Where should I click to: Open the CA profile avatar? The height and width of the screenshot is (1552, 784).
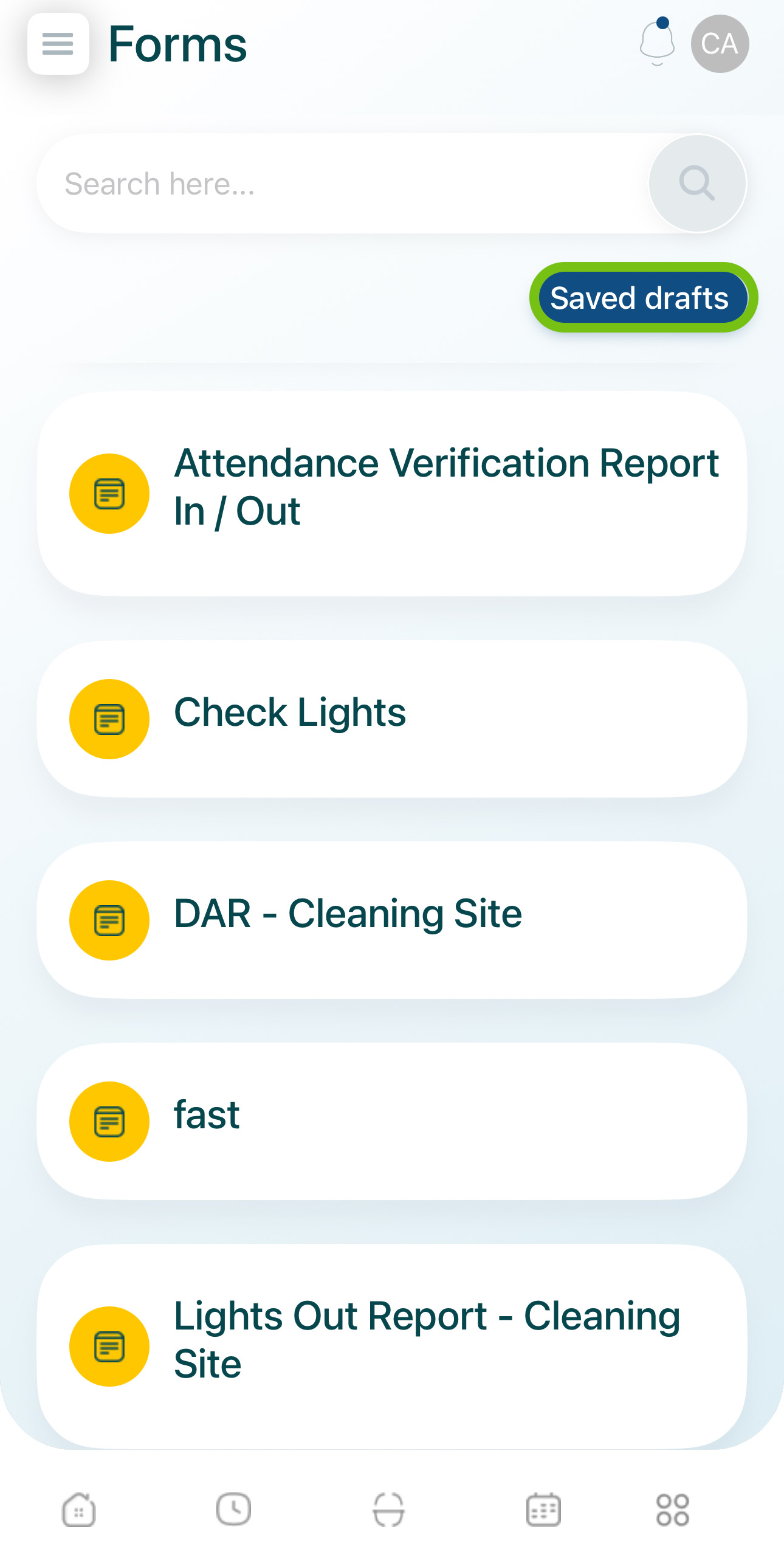(720, 44)
